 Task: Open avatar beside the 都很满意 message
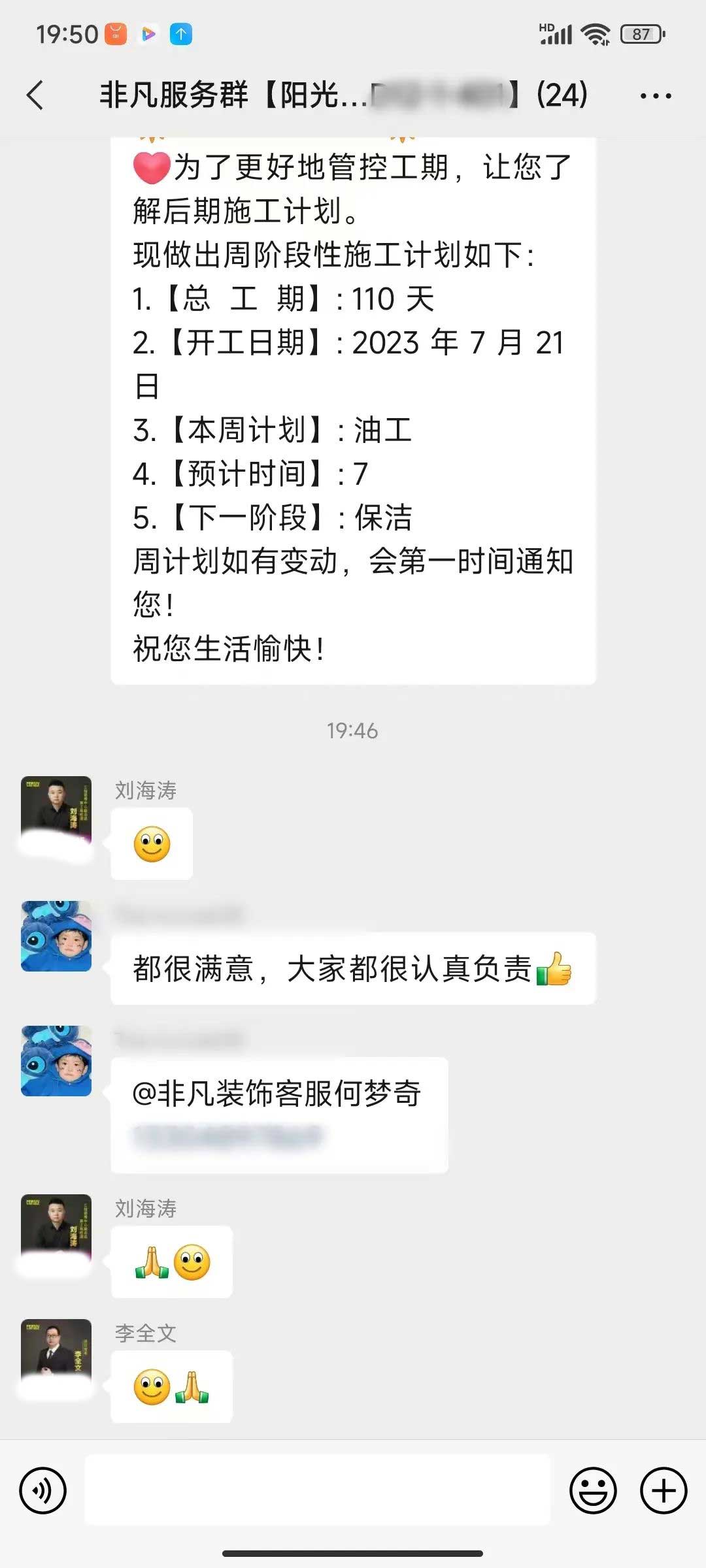point(56,936)
